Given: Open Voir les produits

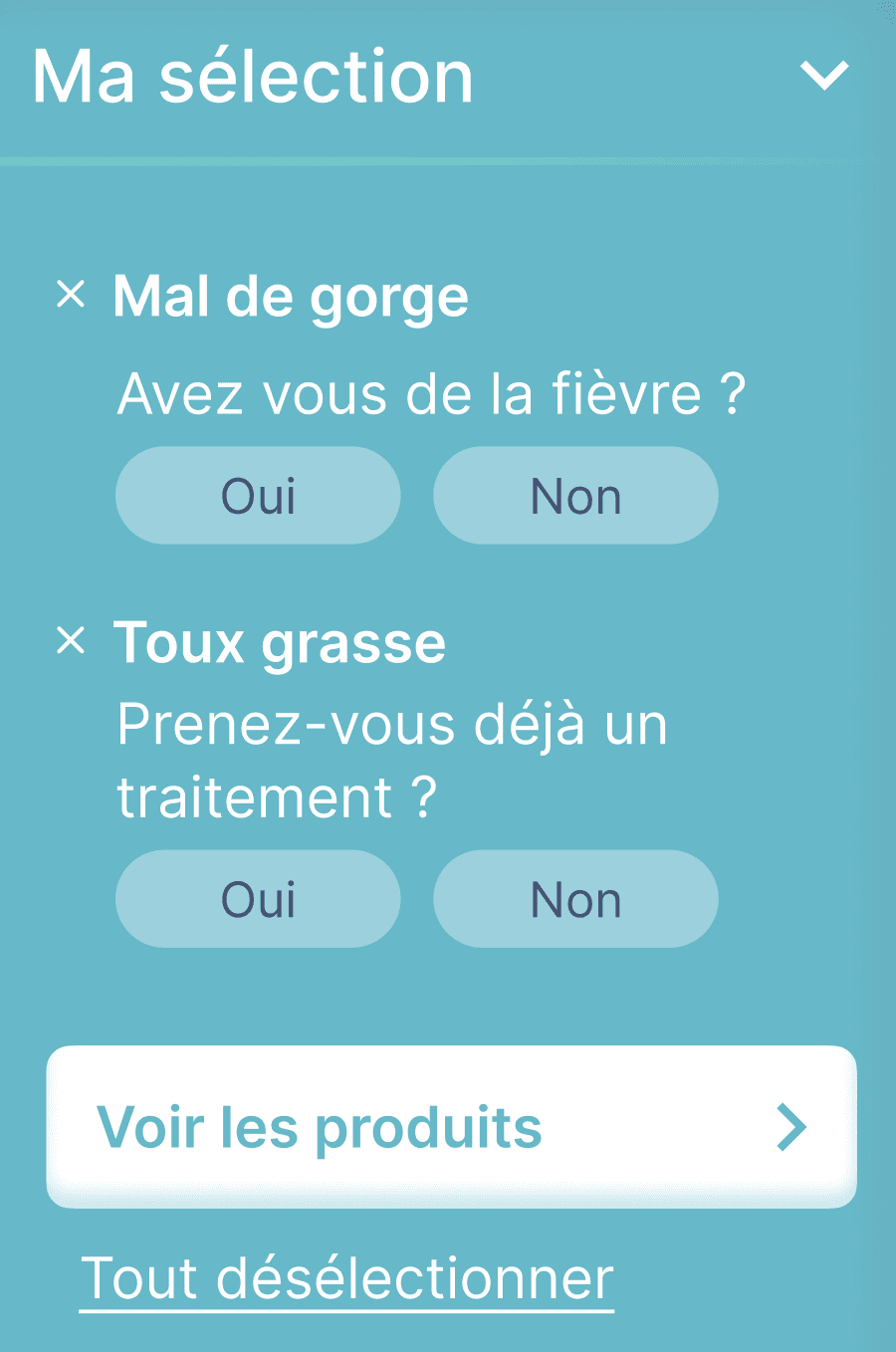Looking at the screenshot, I should click(x=451, y=1127).
